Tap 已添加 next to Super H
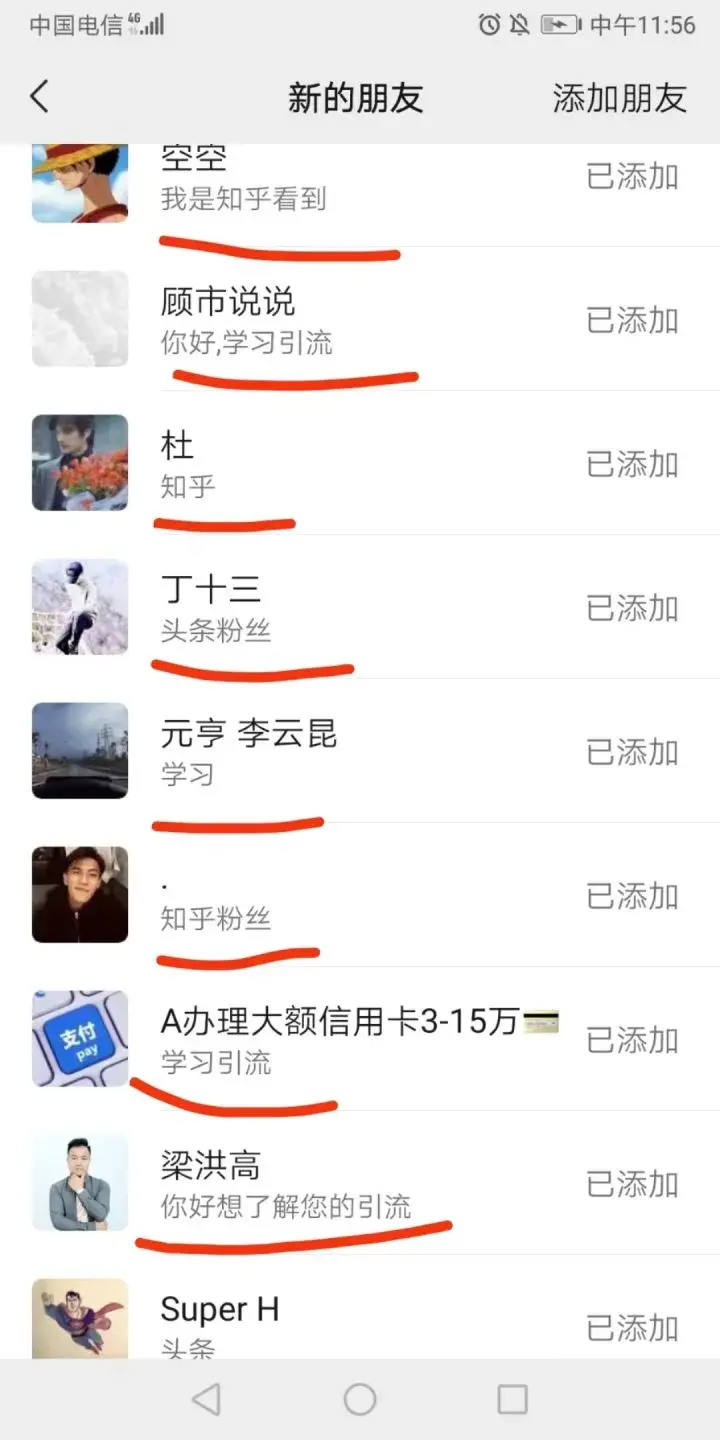720x1440 pixels. coord(633,1326)
